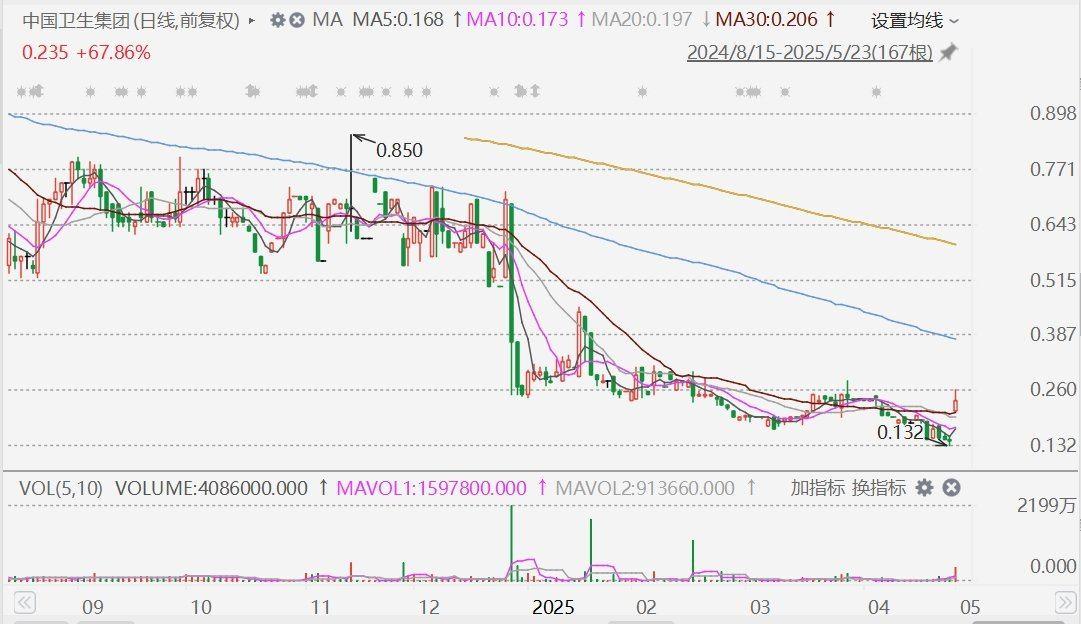Tap 加指标 to add an indicator
Screen dimensions: 1081x624
816,488
